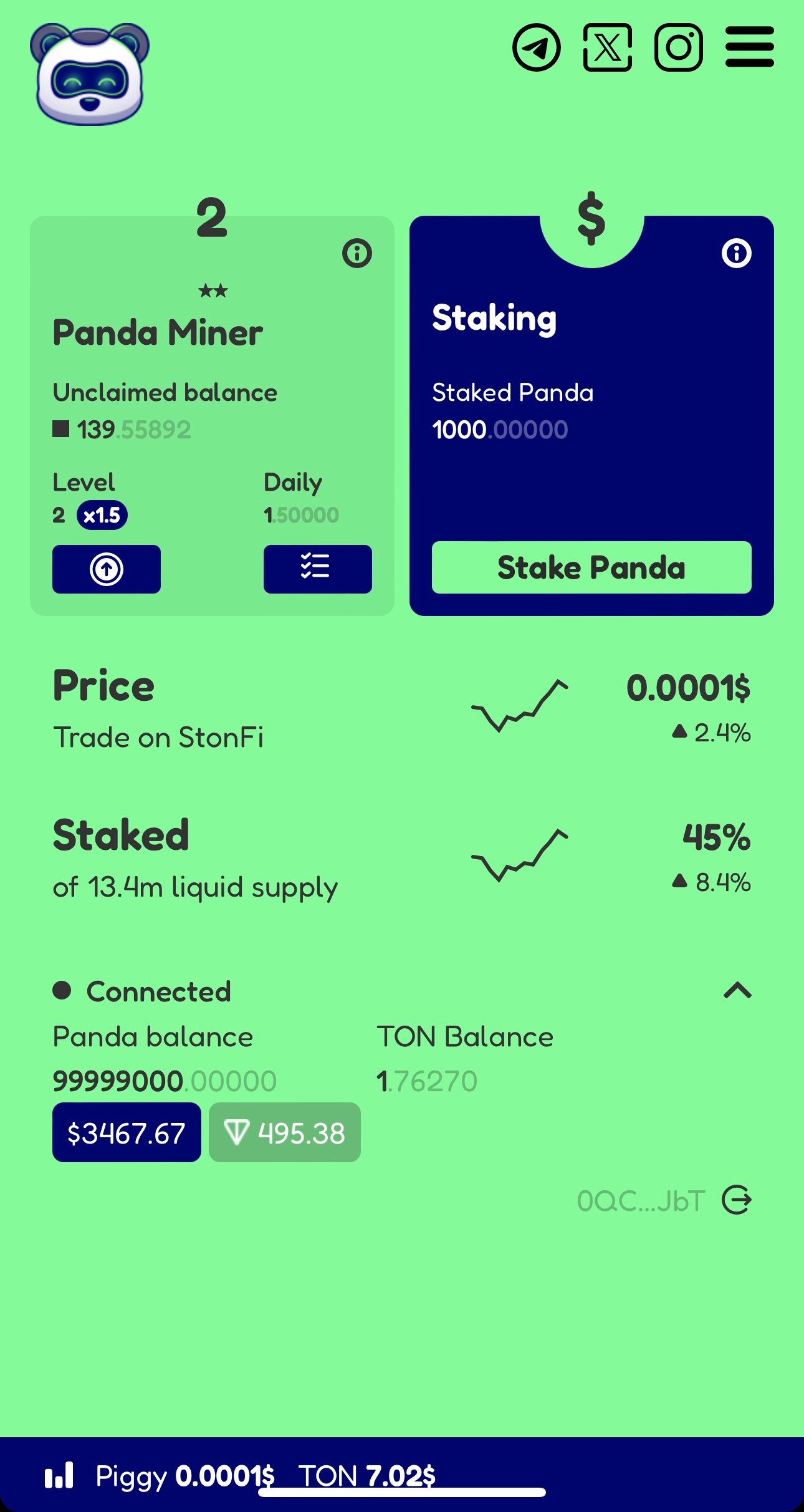Collapse the Connected wallet section
This screenshot has width=804, height=1512.
coord(737,990)
